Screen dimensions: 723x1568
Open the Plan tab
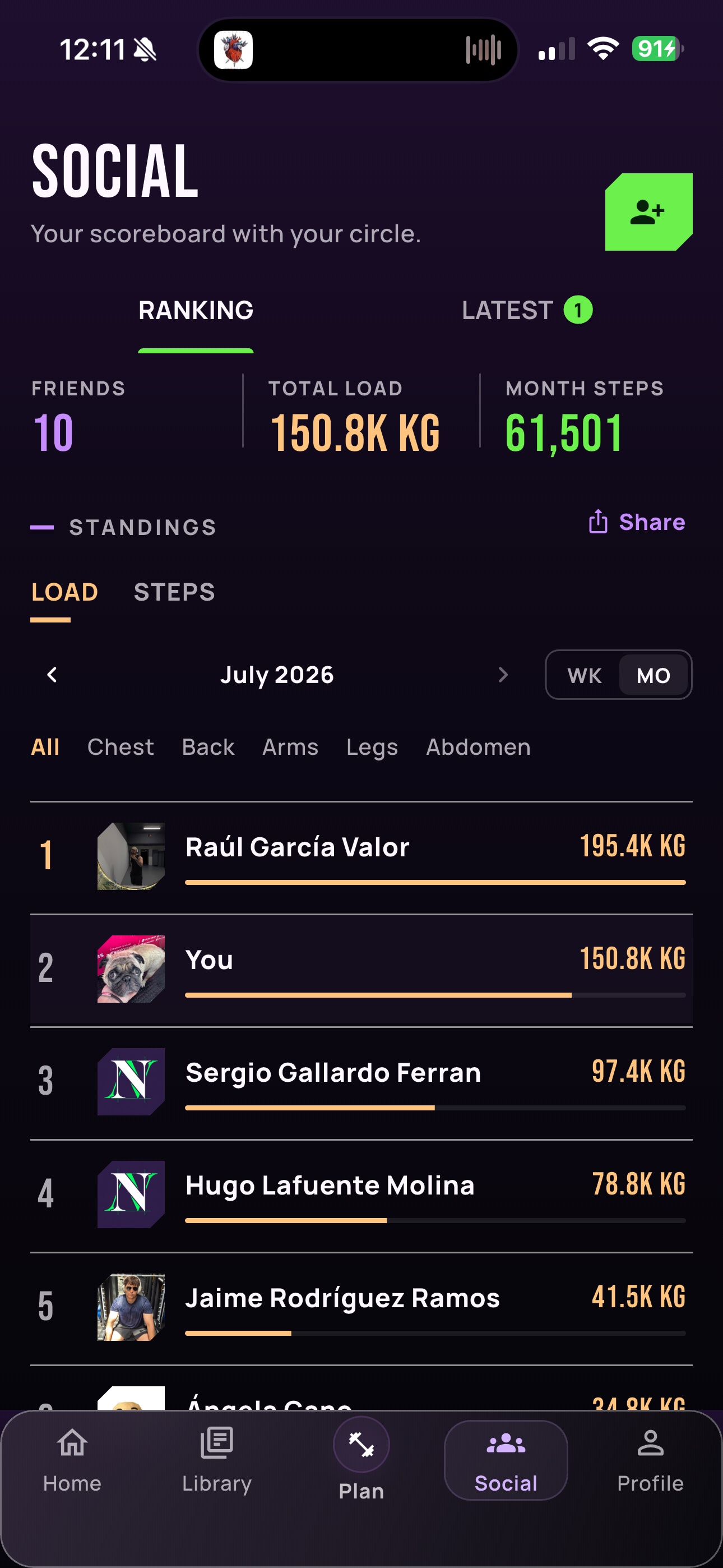pos(361,1460)
